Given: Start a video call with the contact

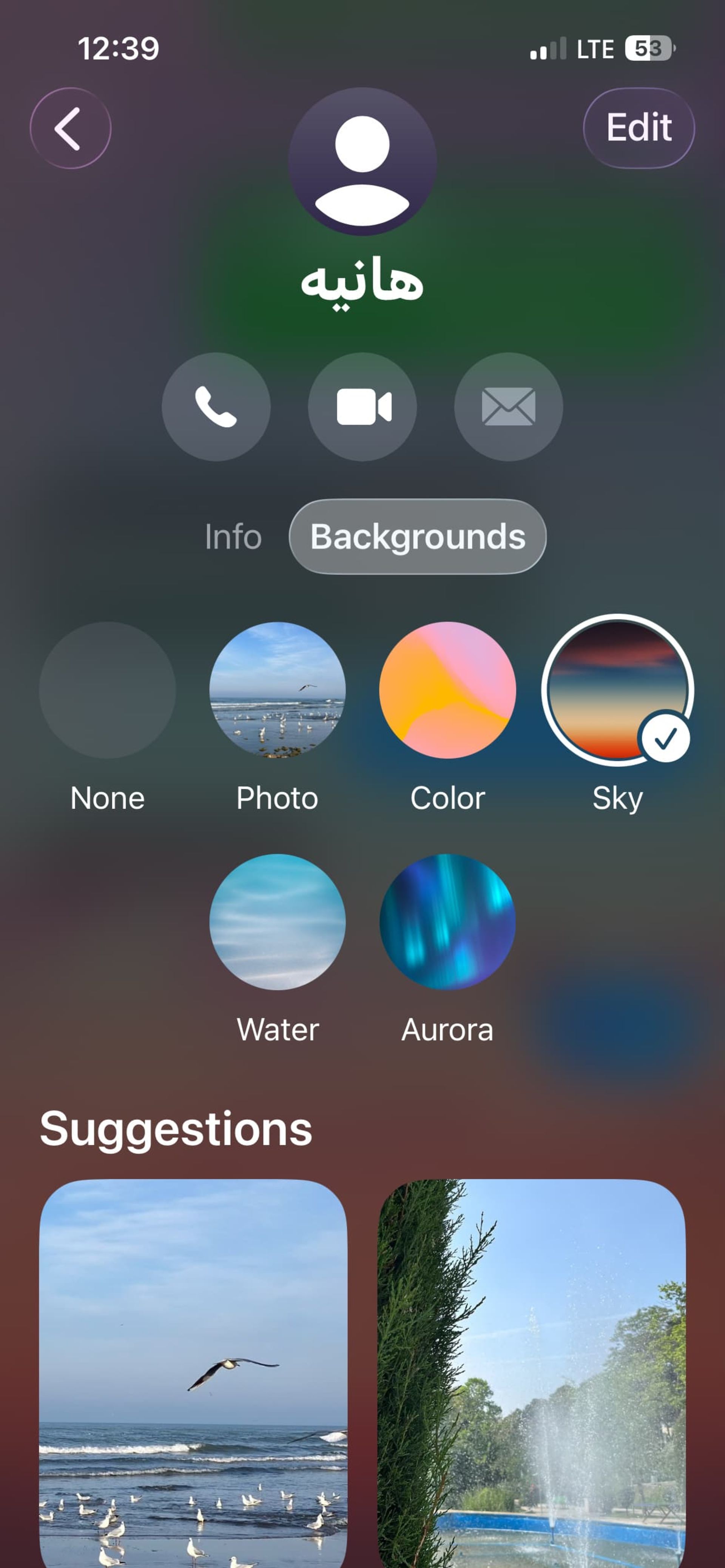Looking at the screenshot, I should [362, 406].
